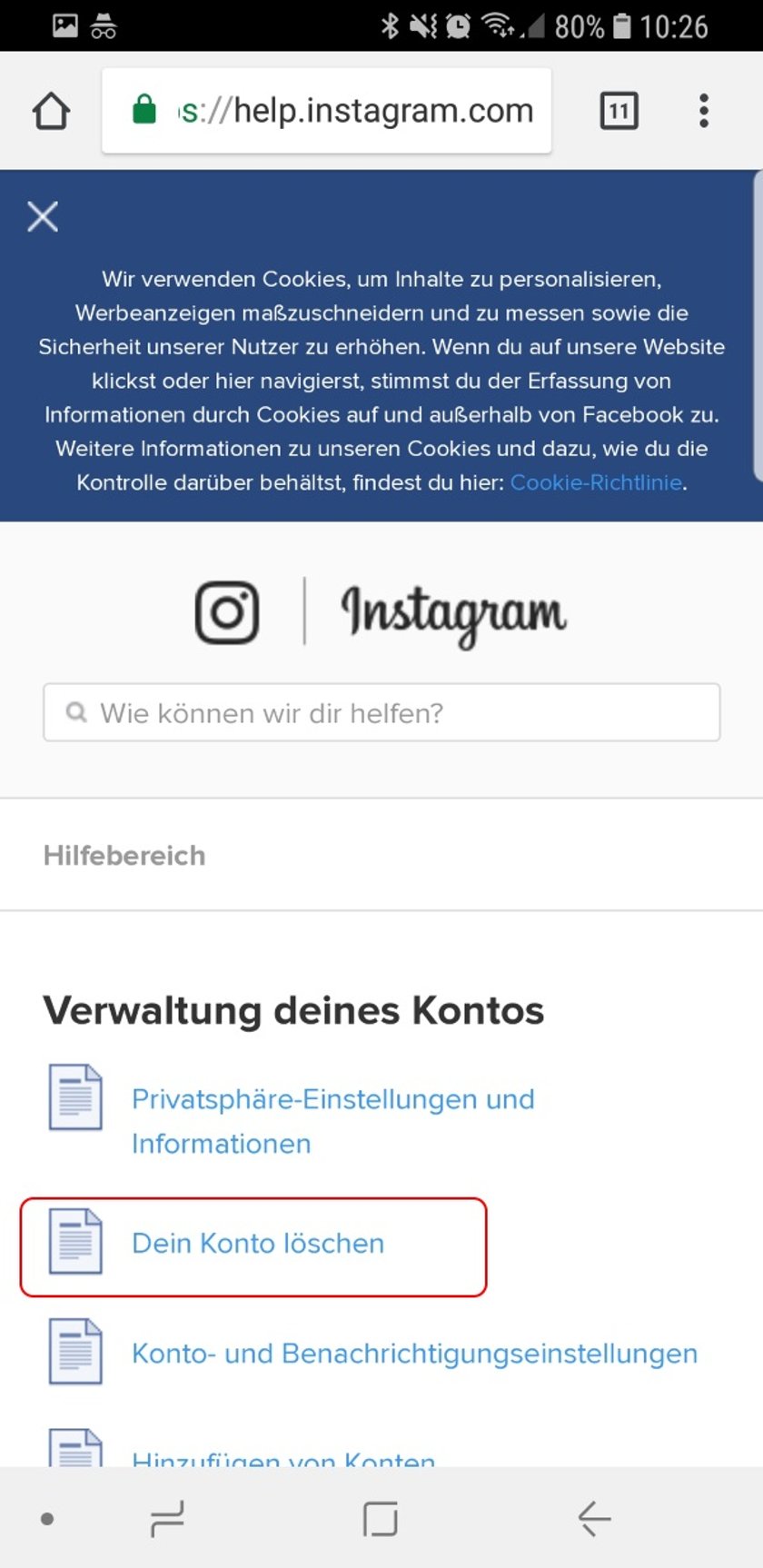
Task: Open recent apps from navigation bar
Action: pos(167,1518)
